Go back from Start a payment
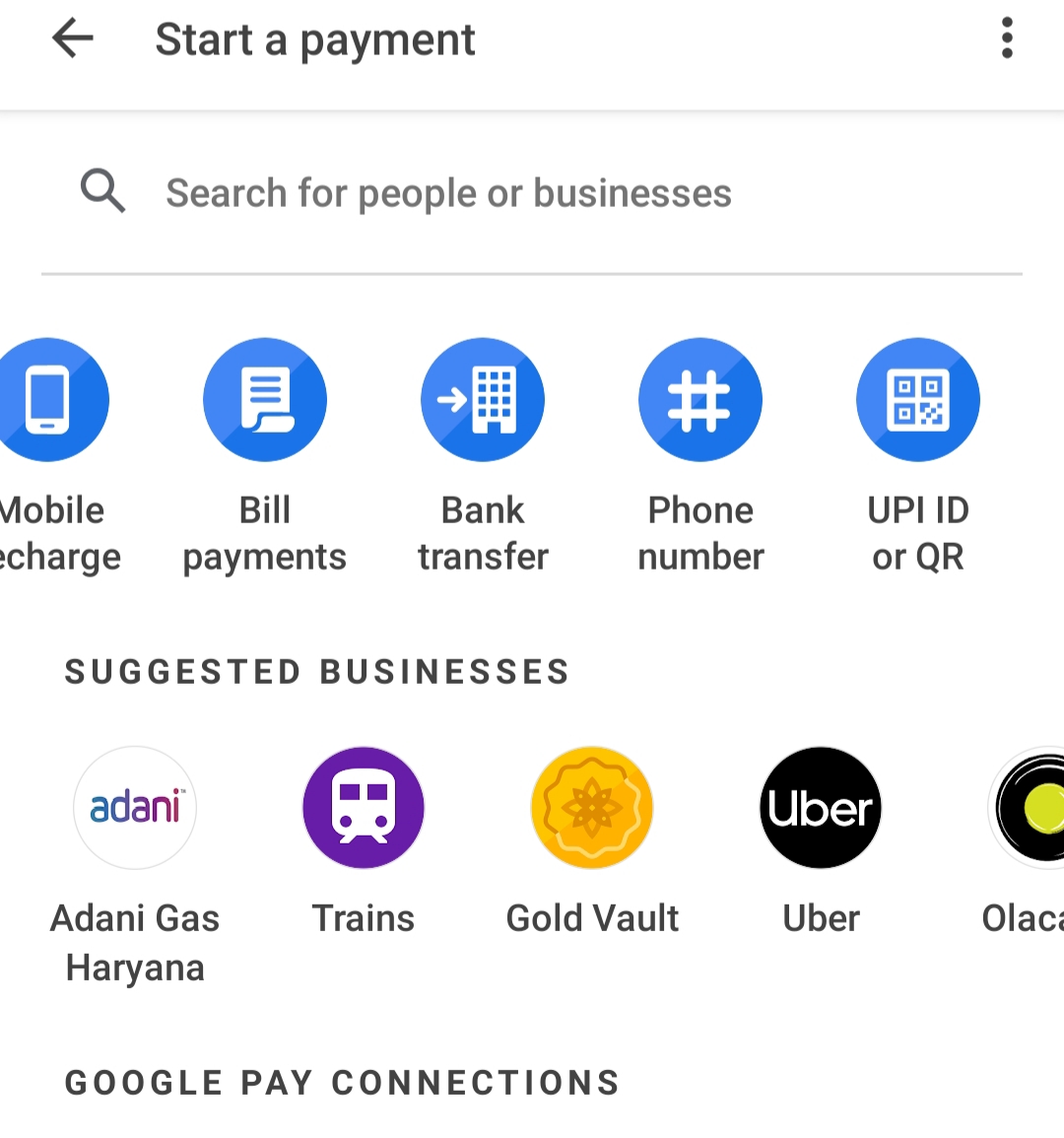 pos(72,39)
